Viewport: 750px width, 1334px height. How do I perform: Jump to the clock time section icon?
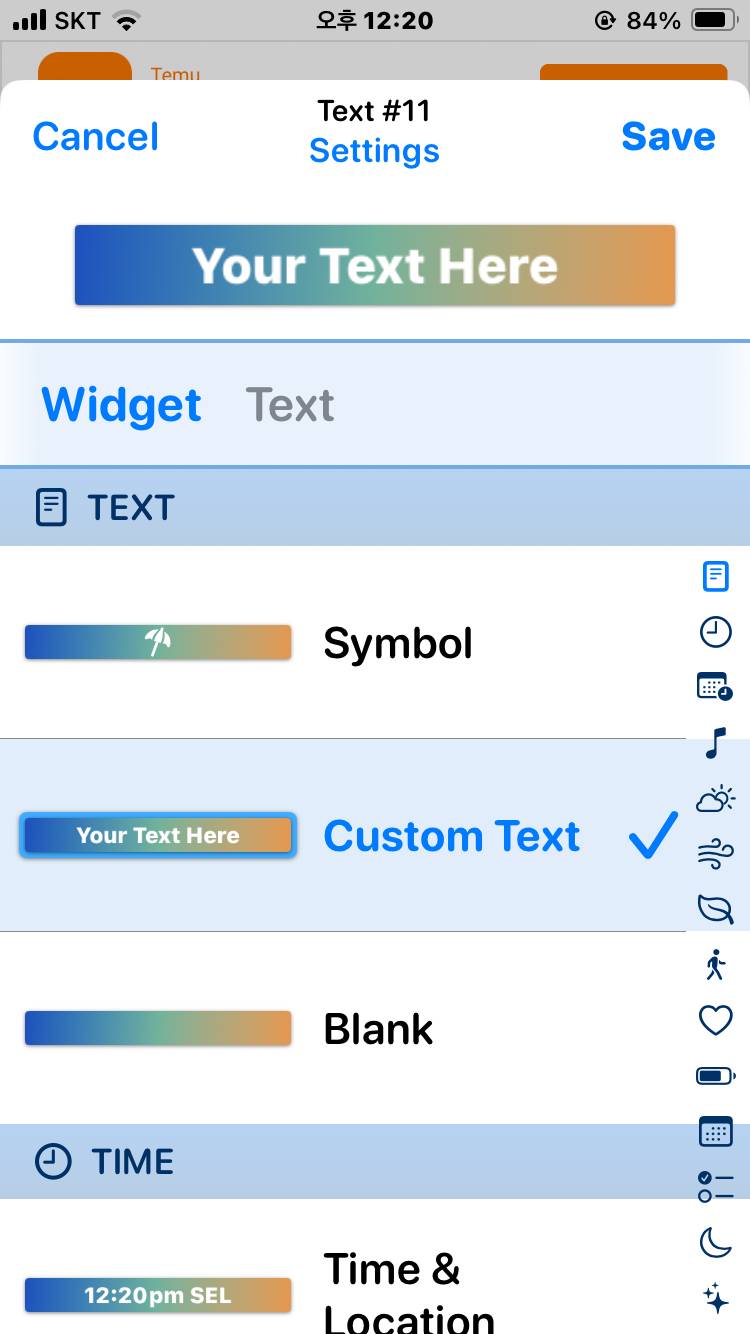pyautogui.click(x=715, y=632)
